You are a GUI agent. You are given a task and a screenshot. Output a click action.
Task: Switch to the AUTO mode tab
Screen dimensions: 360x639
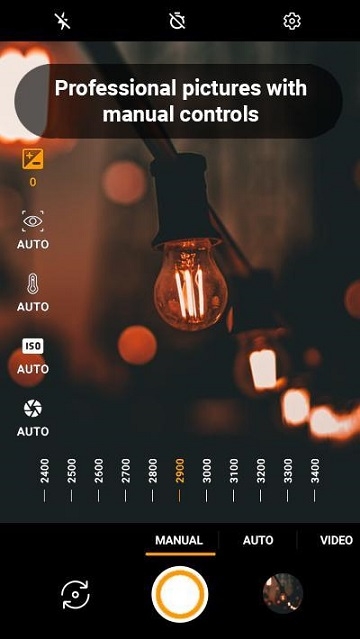point(258,540)
